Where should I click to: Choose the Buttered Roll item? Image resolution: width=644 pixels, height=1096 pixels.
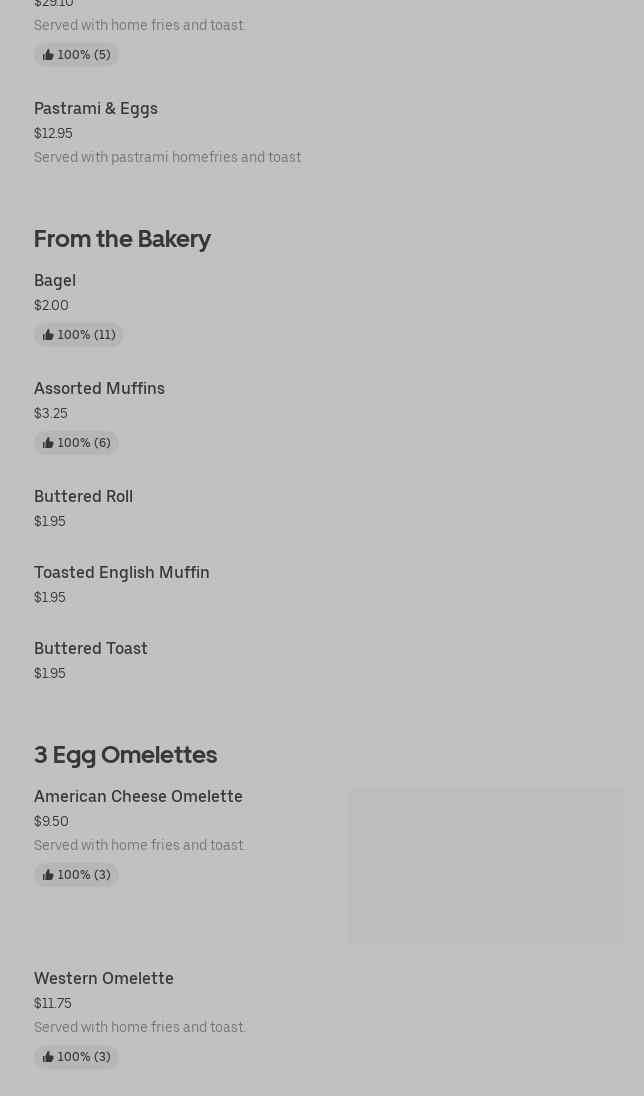click(x=83, y=496)
